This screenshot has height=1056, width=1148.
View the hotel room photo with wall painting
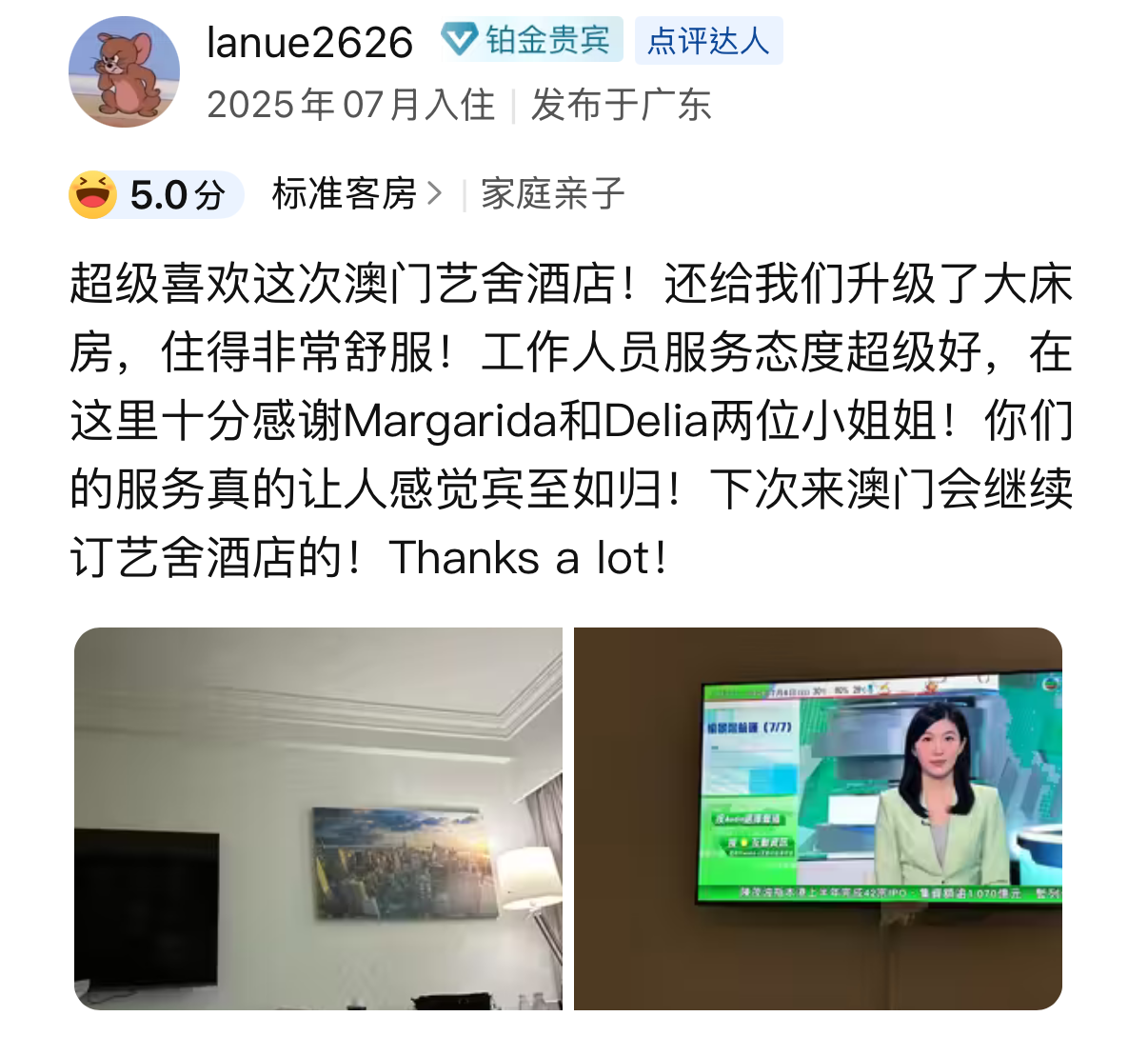318,818
